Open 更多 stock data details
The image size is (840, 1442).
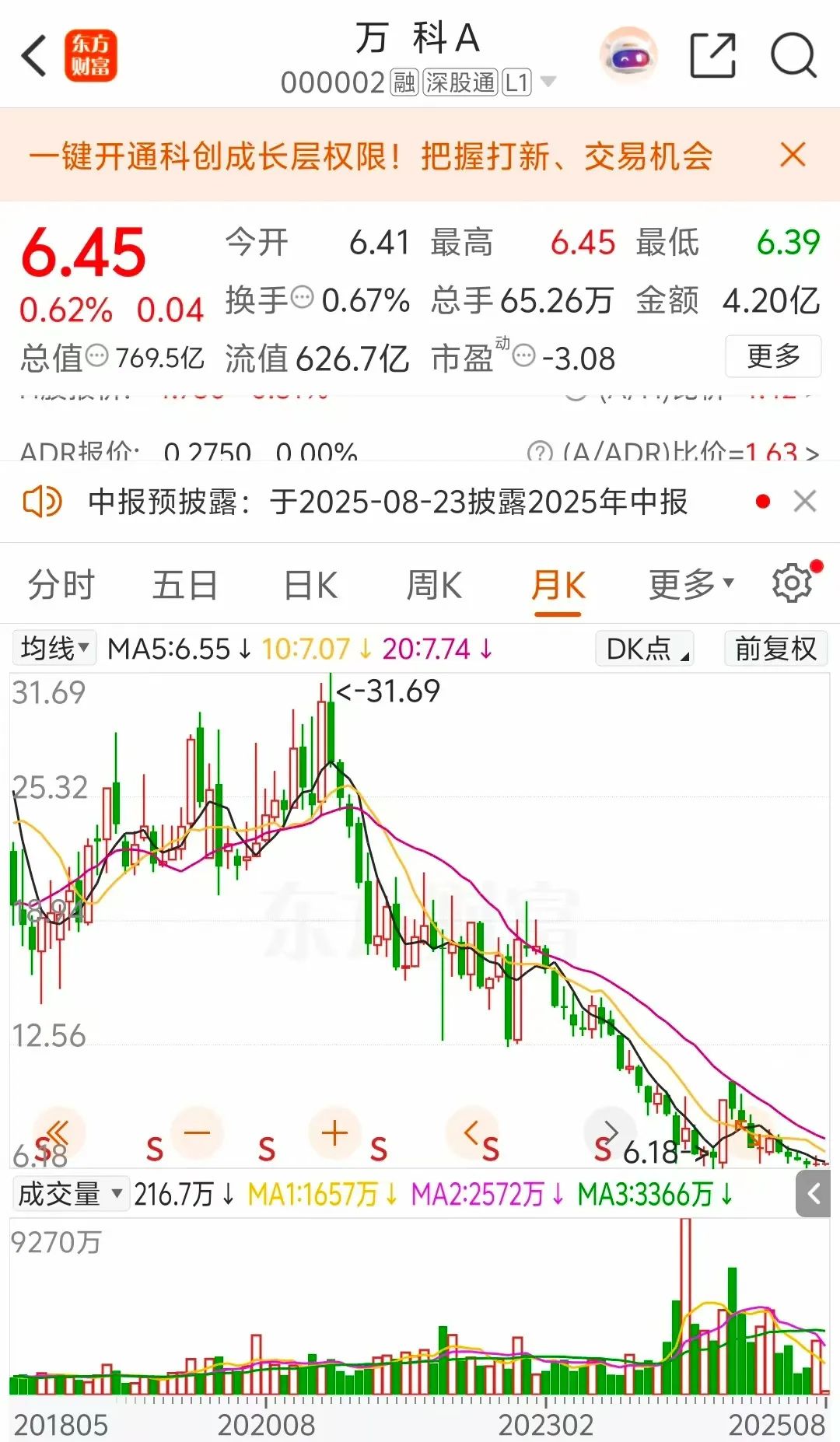[x=772, y=356]
